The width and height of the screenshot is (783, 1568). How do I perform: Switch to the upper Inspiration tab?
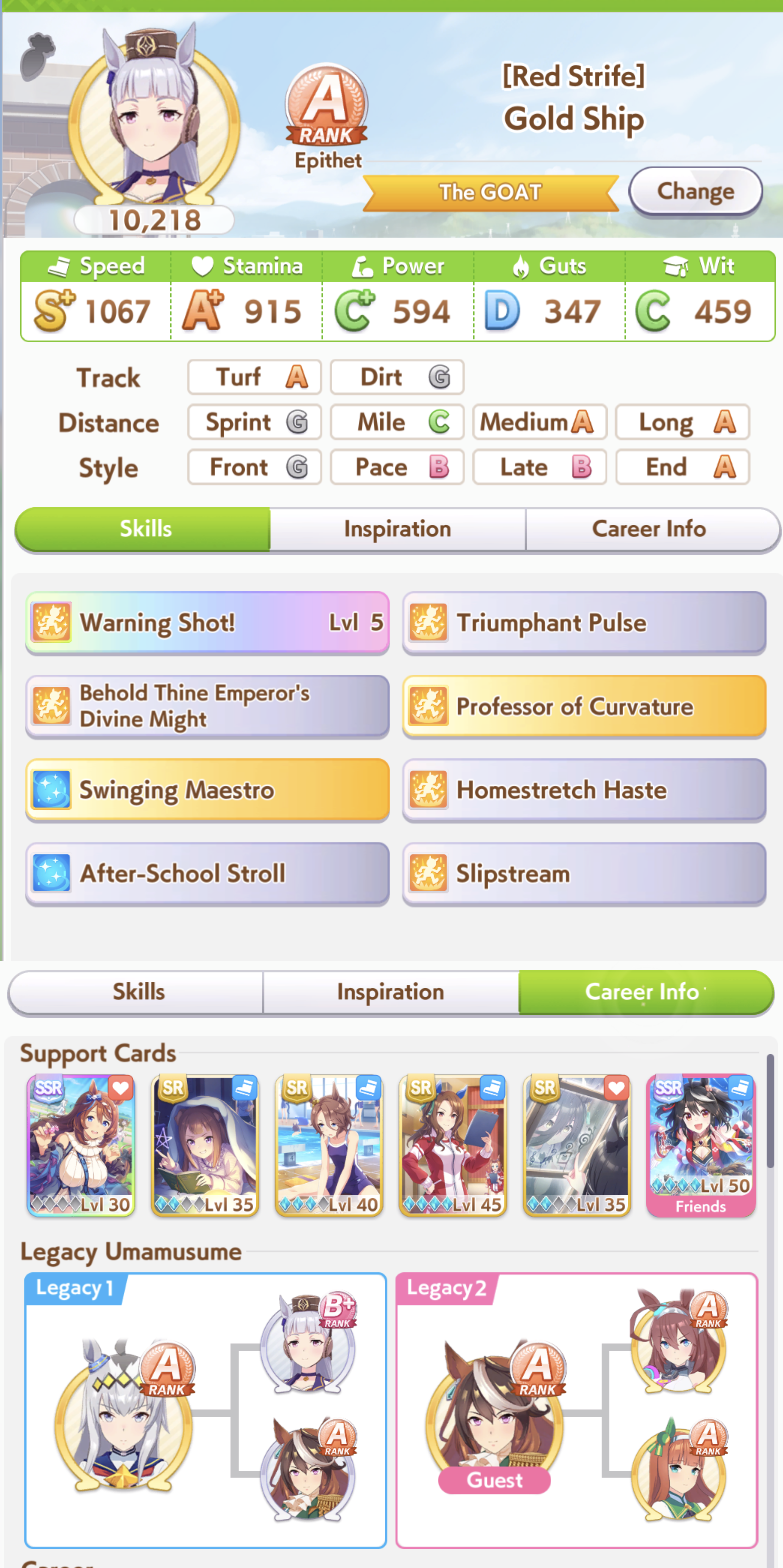397,529
